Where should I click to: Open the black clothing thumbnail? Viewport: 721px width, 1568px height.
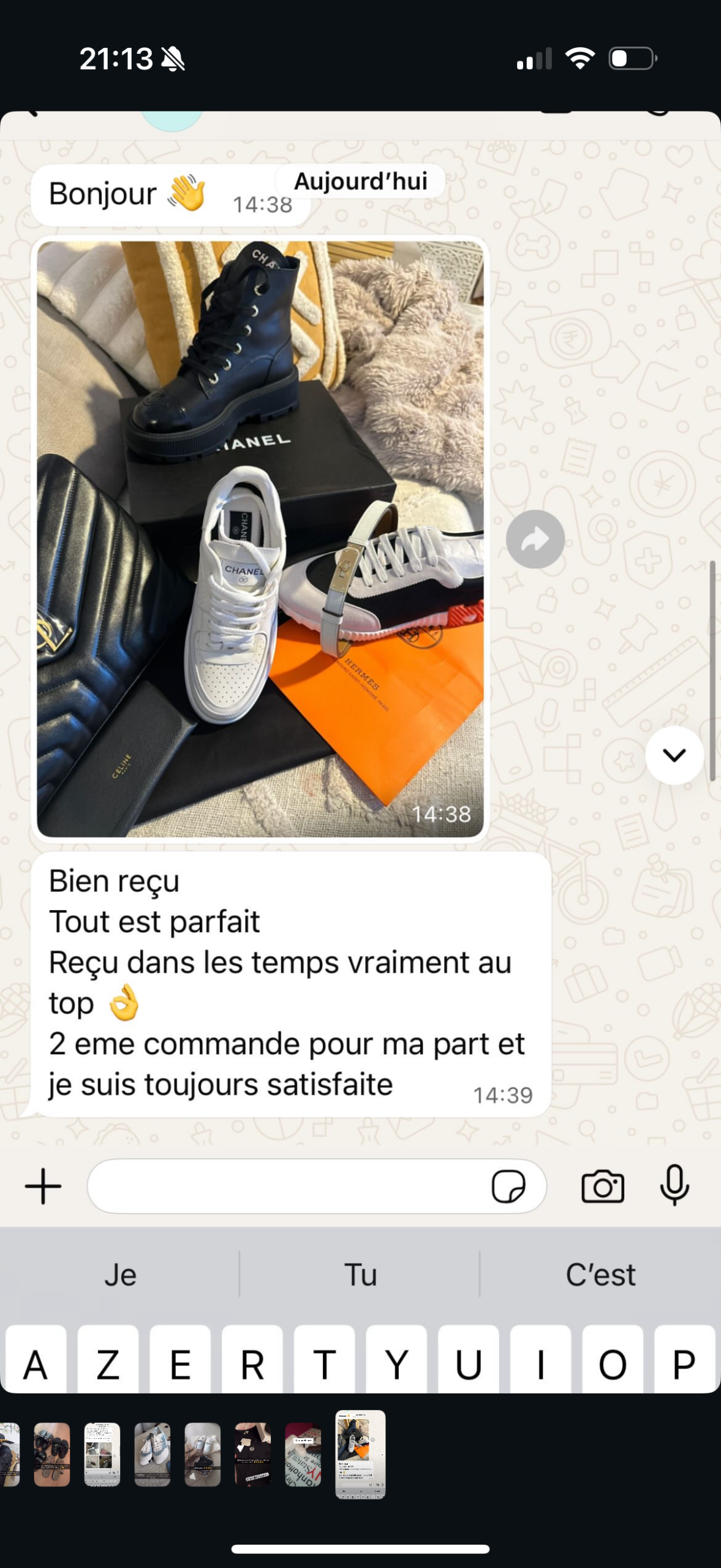tap(253, 1454)
